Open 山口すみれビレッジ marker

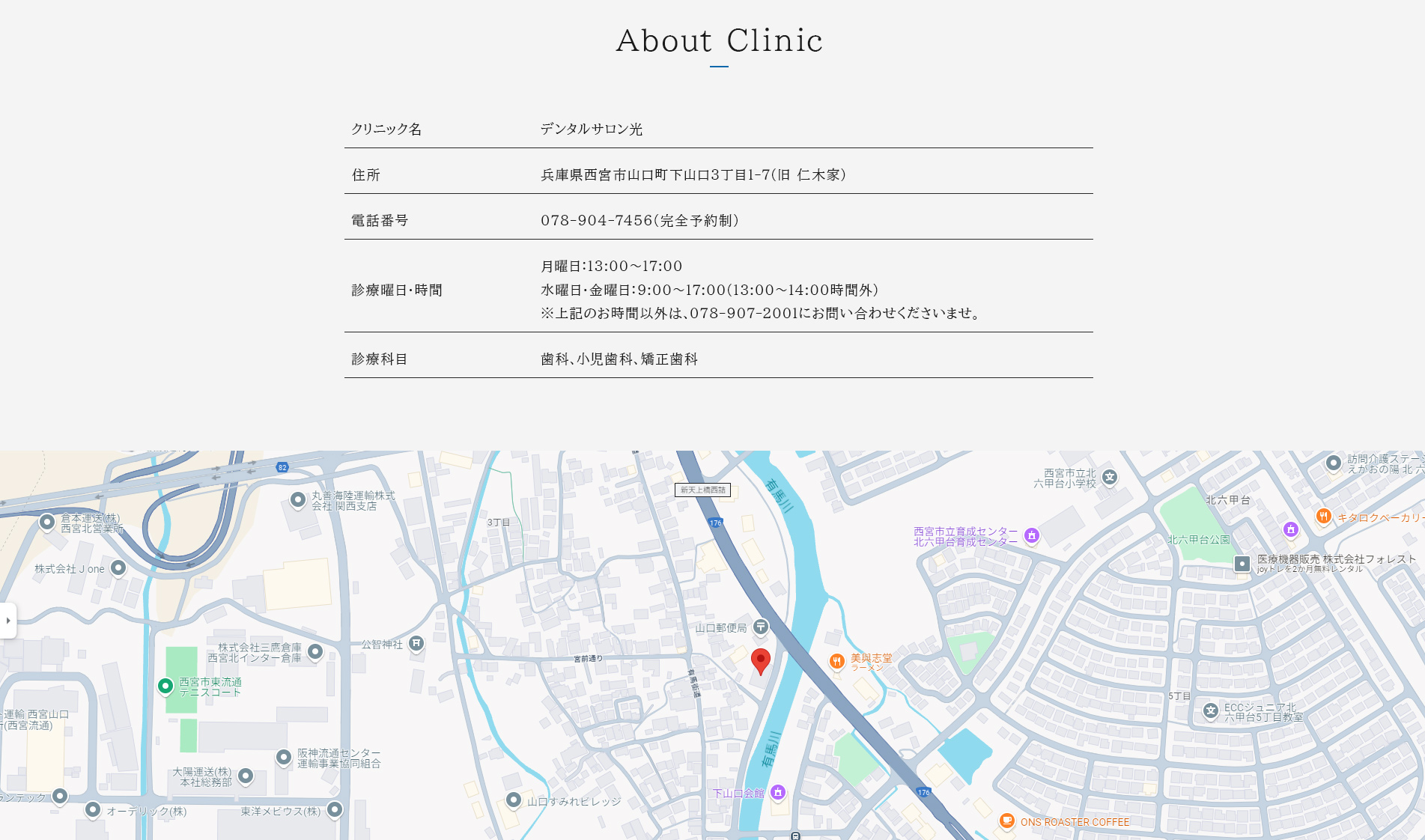click(x=514, y=800)
